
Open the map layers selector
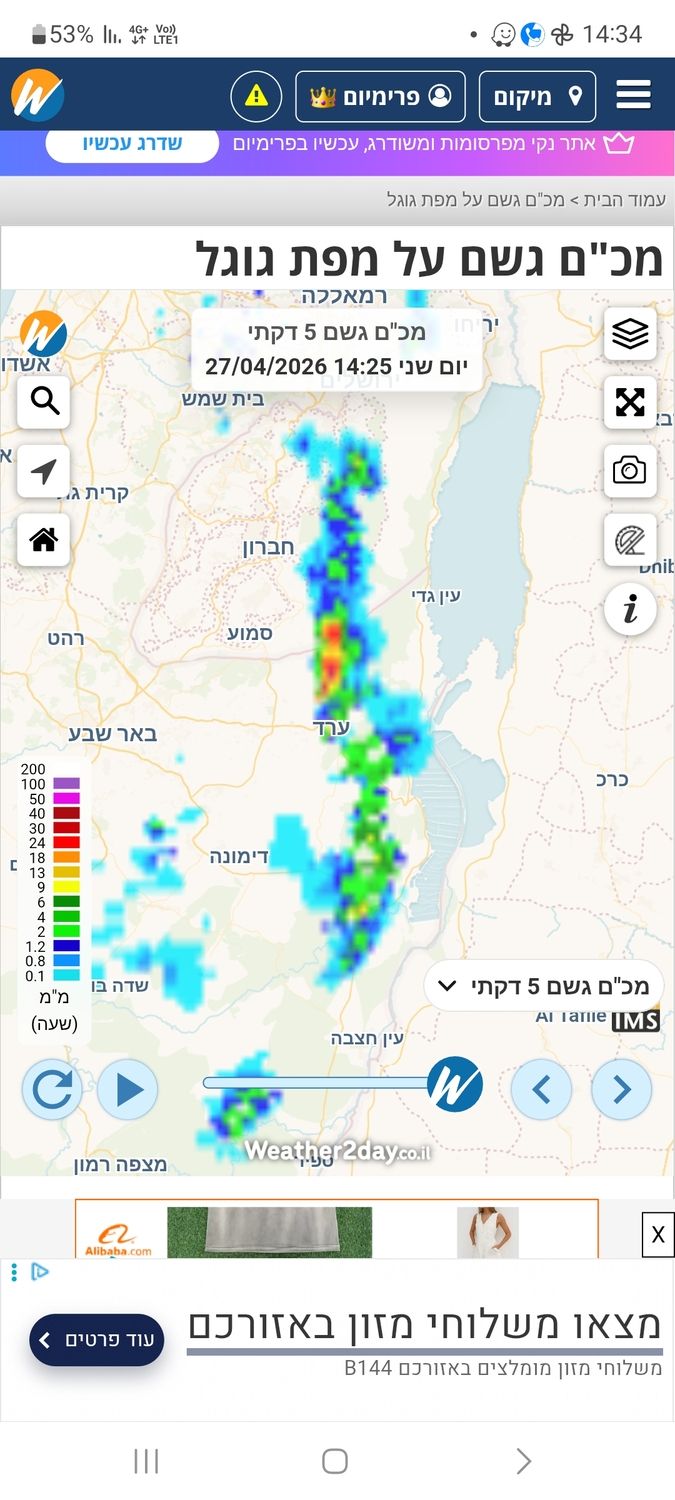click(x=630, y=334)
